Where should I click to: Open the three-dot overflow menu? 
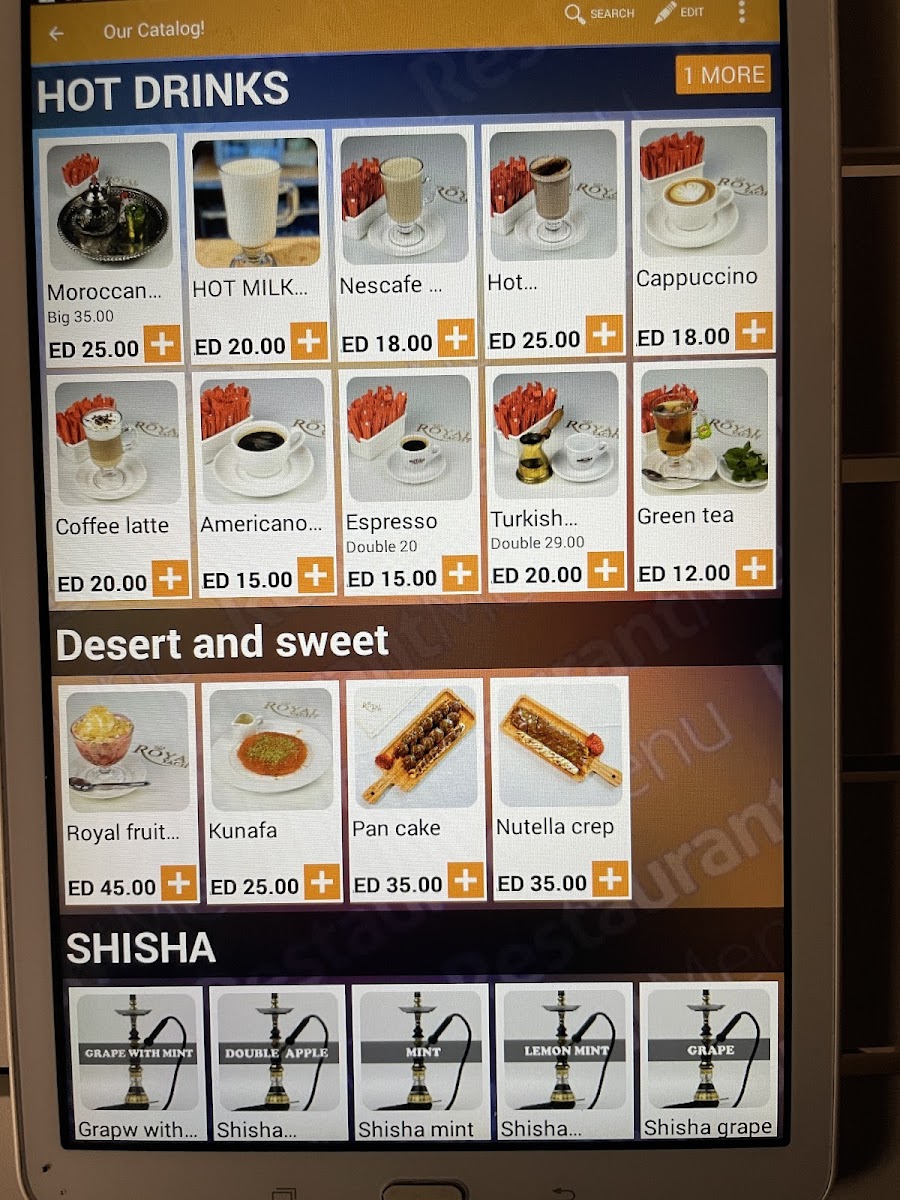741,12
